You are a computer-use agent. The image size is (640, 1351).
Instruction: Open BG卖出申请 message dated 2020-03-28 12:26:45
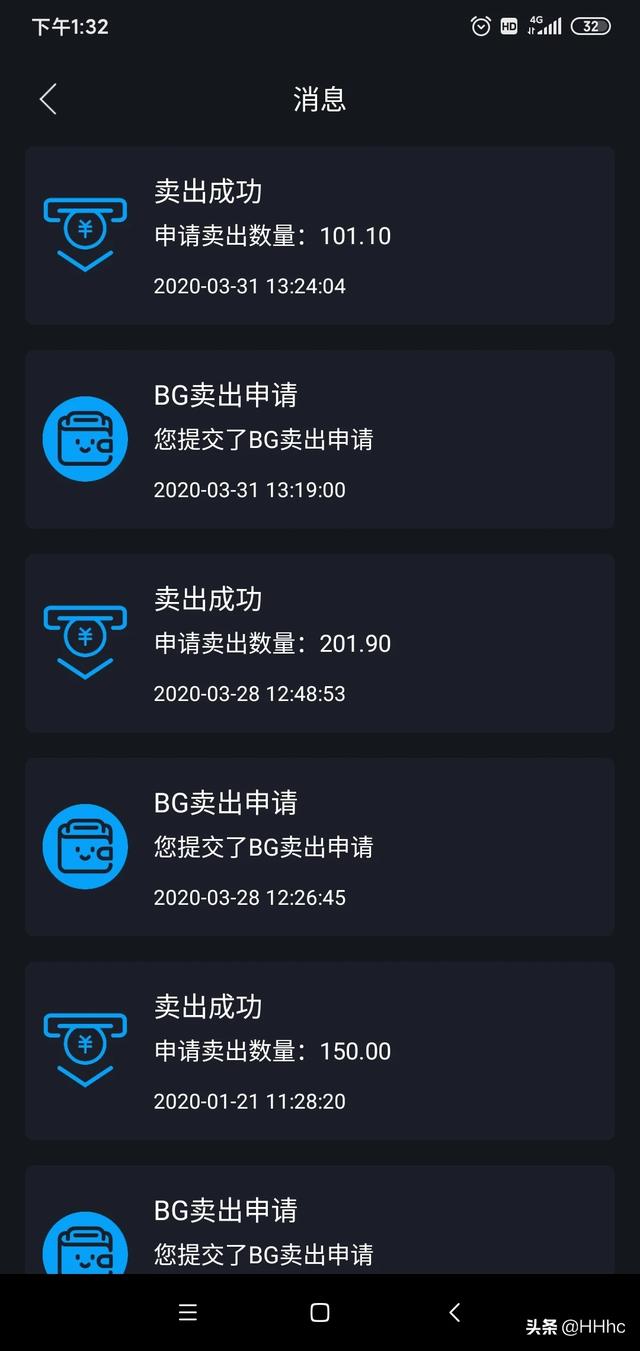[320, 847]
